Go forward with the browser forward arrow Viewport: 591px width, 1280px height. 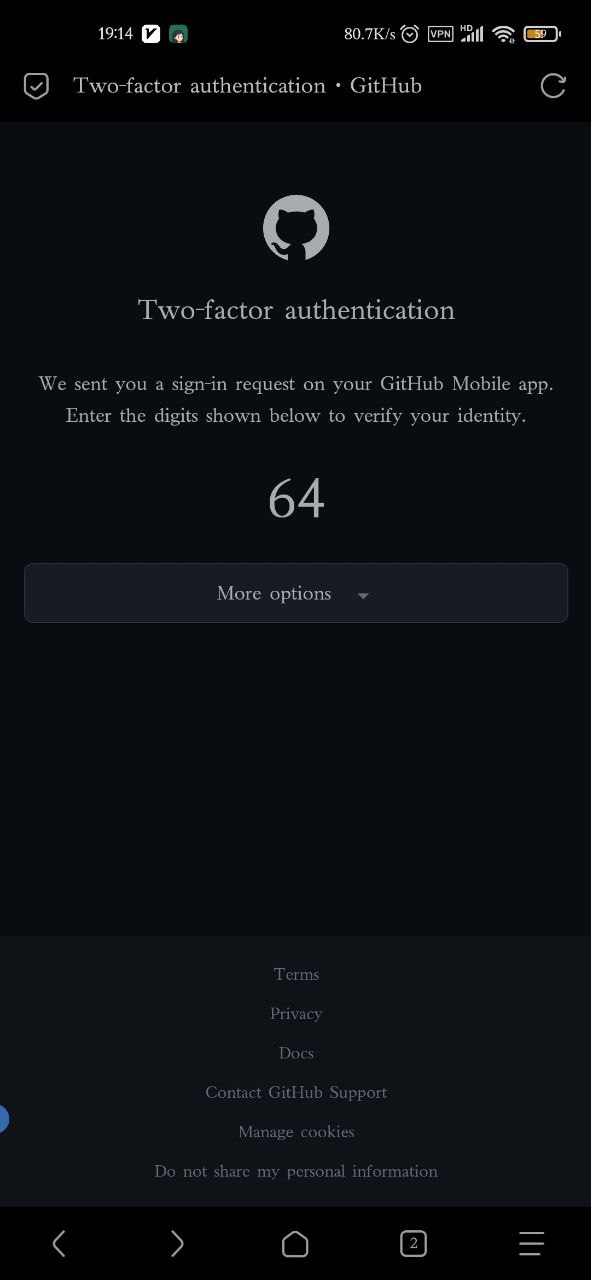tap(177, 1243)
